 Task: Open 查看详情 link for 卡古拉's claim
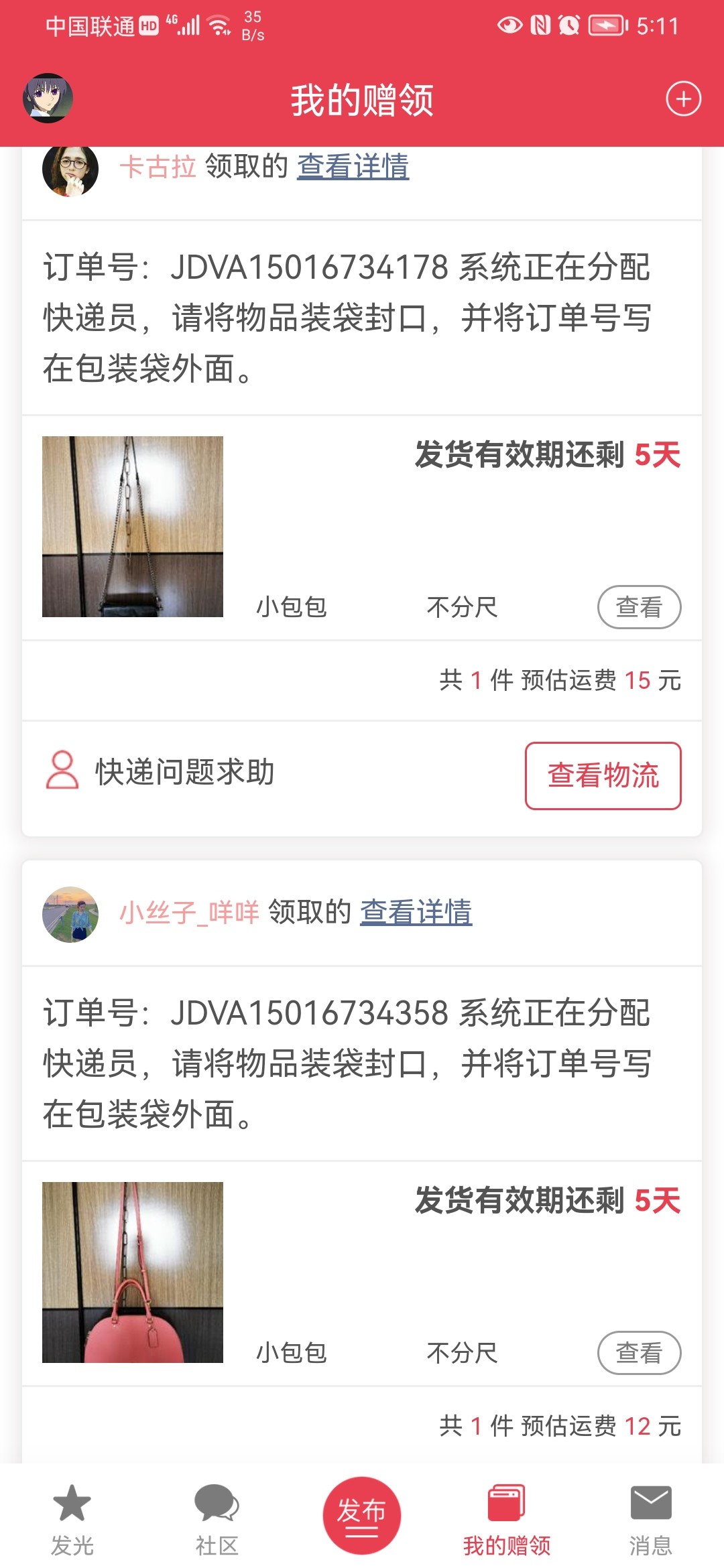tap(353, 167)
